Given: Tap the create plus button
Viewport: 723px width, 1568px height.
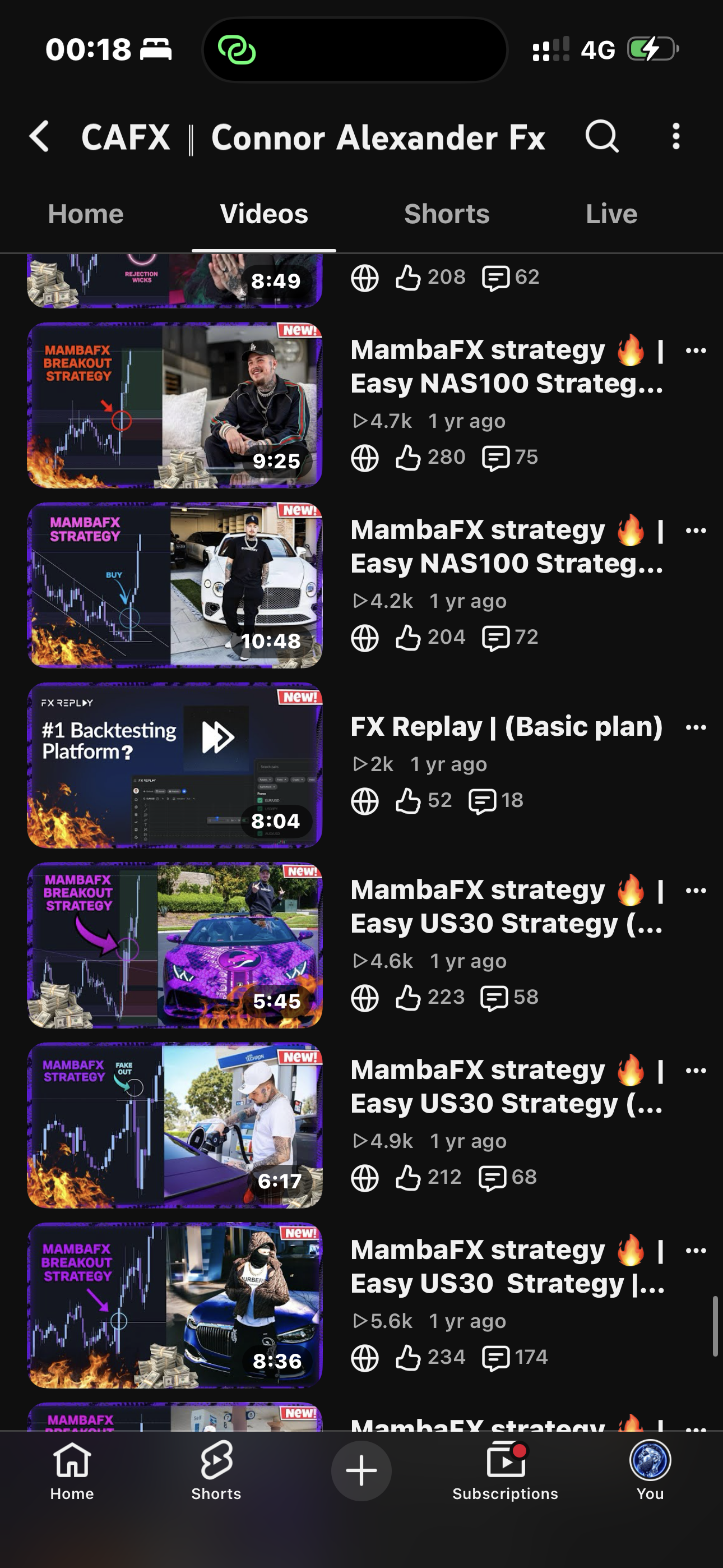Looking at the screenshot, I should [x=361, y=1470].
